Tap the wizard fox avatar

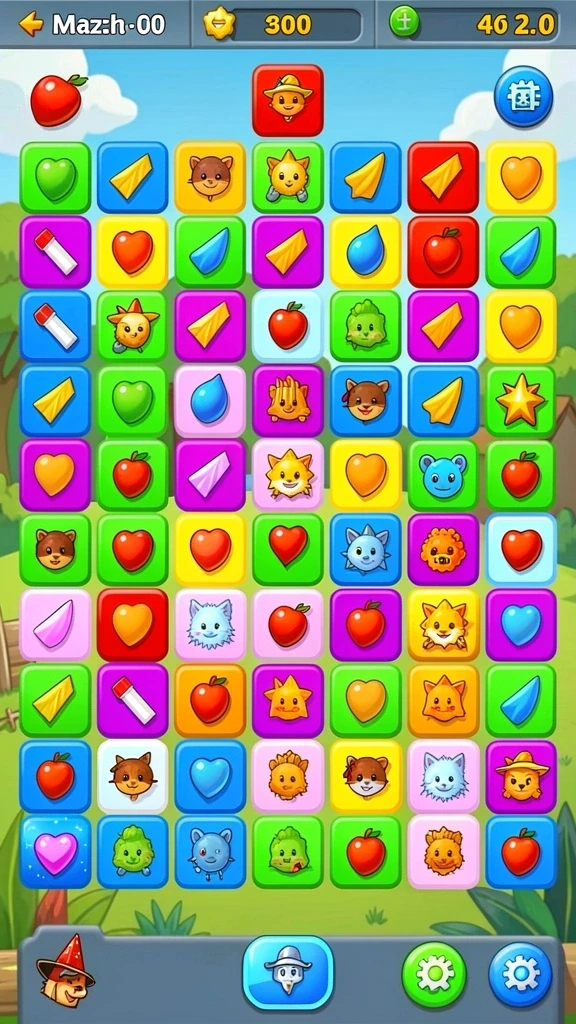click(64, 968)
